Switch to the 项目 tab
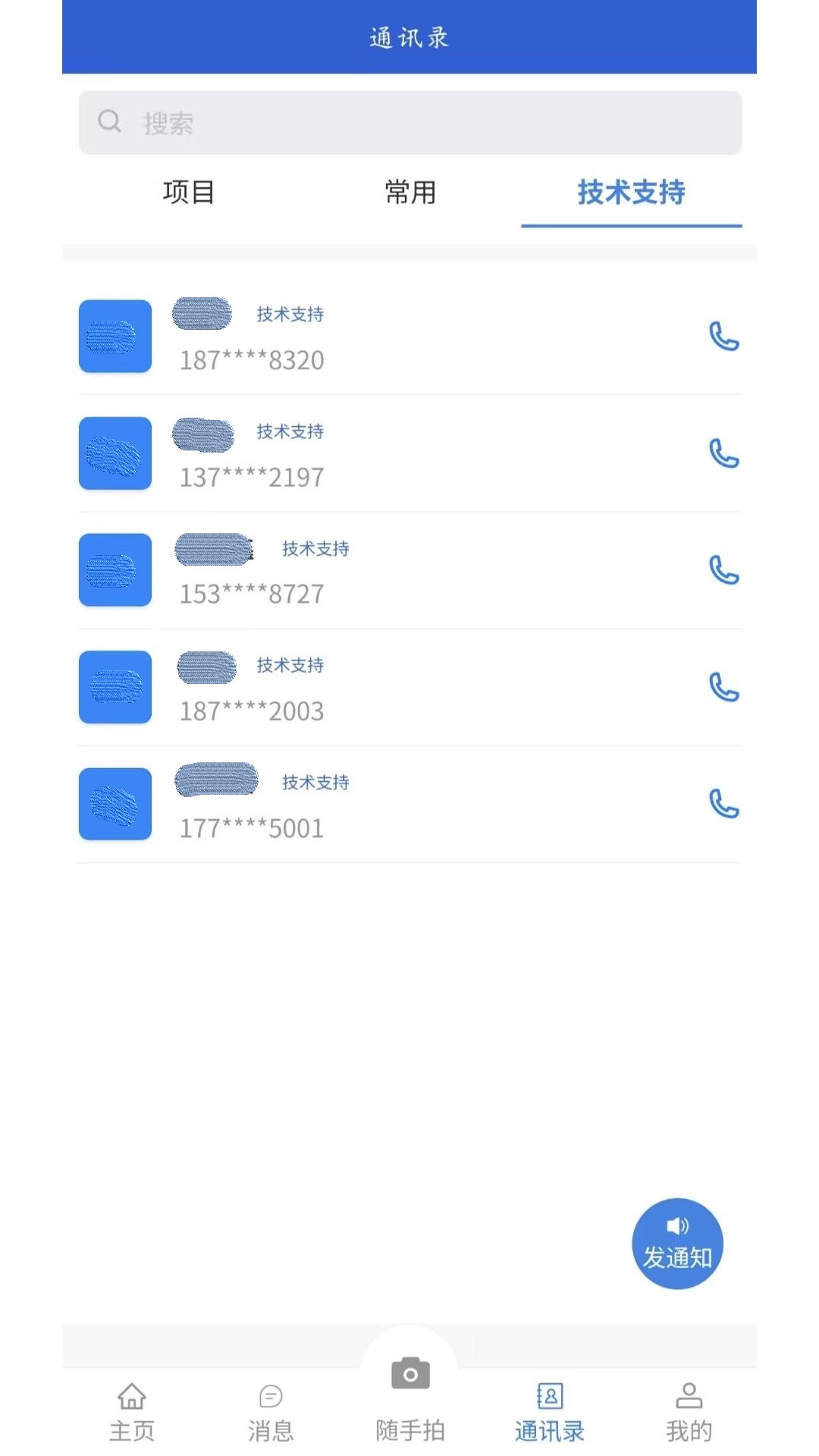 pyautogui.click(x=188, y=193)
